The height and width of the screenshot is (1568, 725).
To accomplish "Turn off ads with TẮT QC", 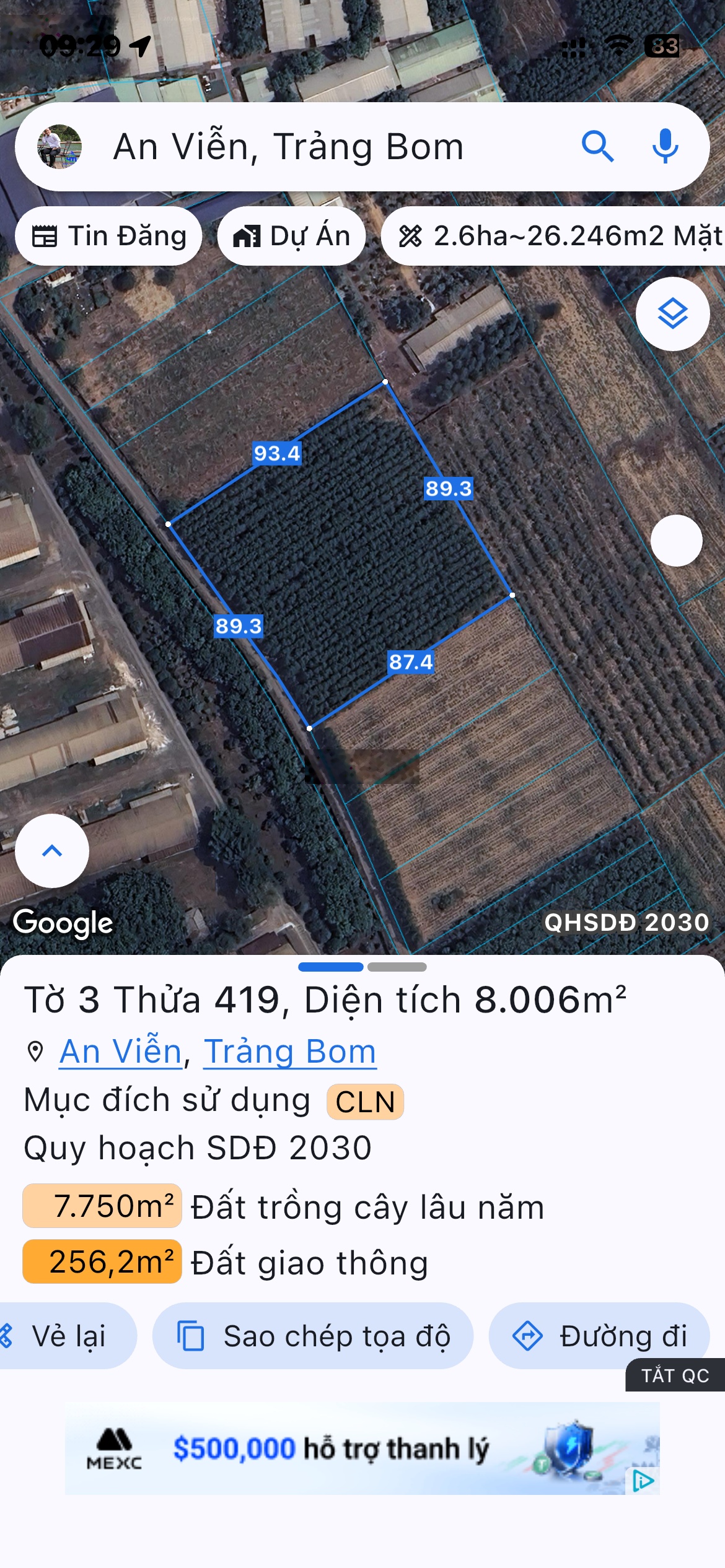I will coord(675,1375).
